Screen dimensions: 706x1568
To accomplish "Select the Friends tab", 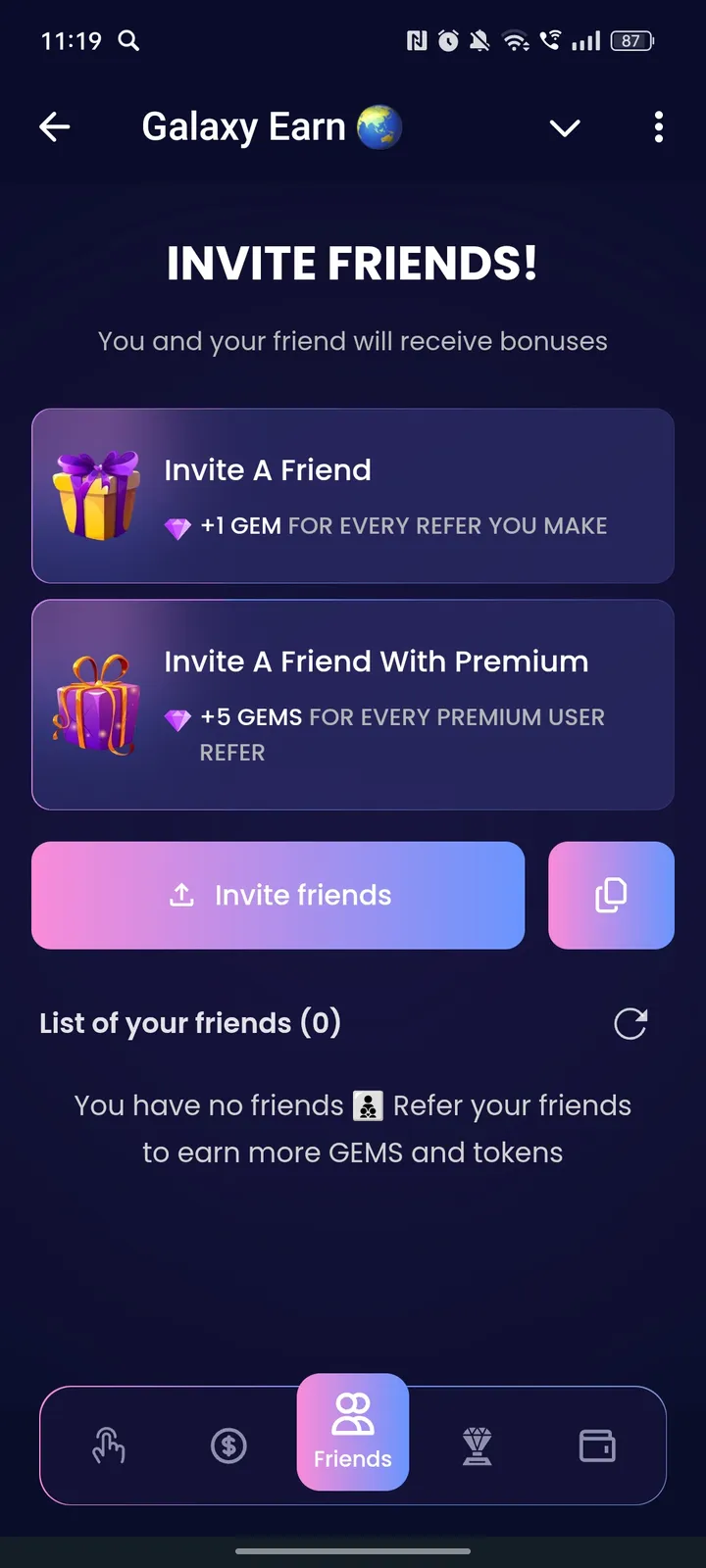I will click(x=353, y=1432).
